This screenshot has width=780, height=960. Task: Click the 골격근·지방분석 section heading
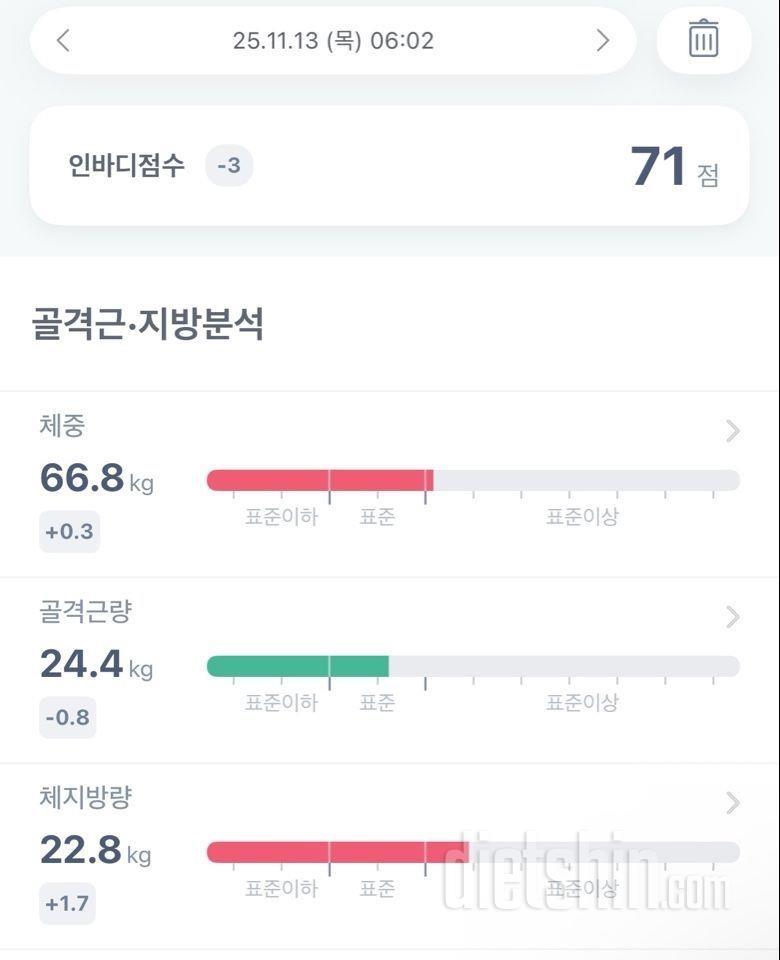point(150,322)
